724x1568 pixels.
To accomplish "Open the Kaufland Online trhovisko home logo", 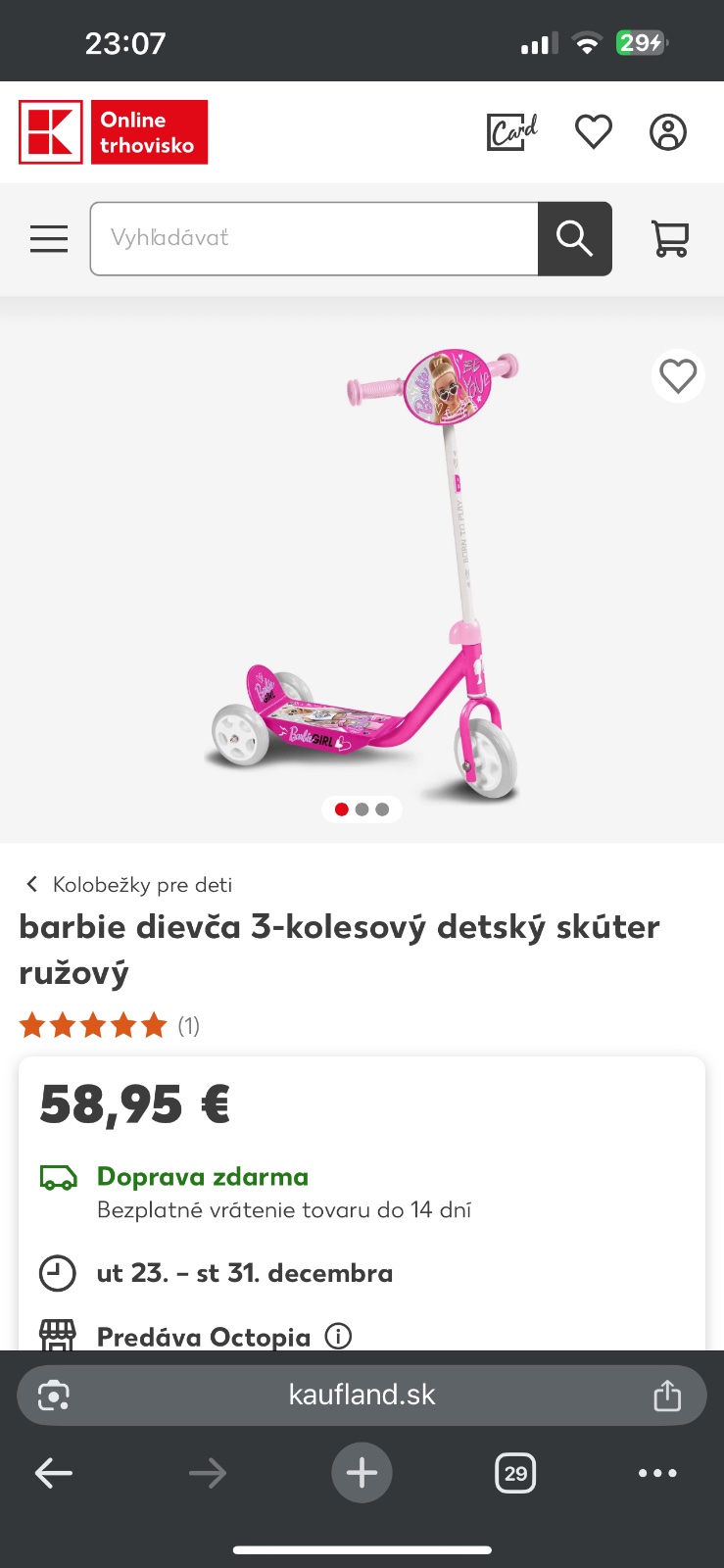I will pyautogui.click(x=113, y=132).
